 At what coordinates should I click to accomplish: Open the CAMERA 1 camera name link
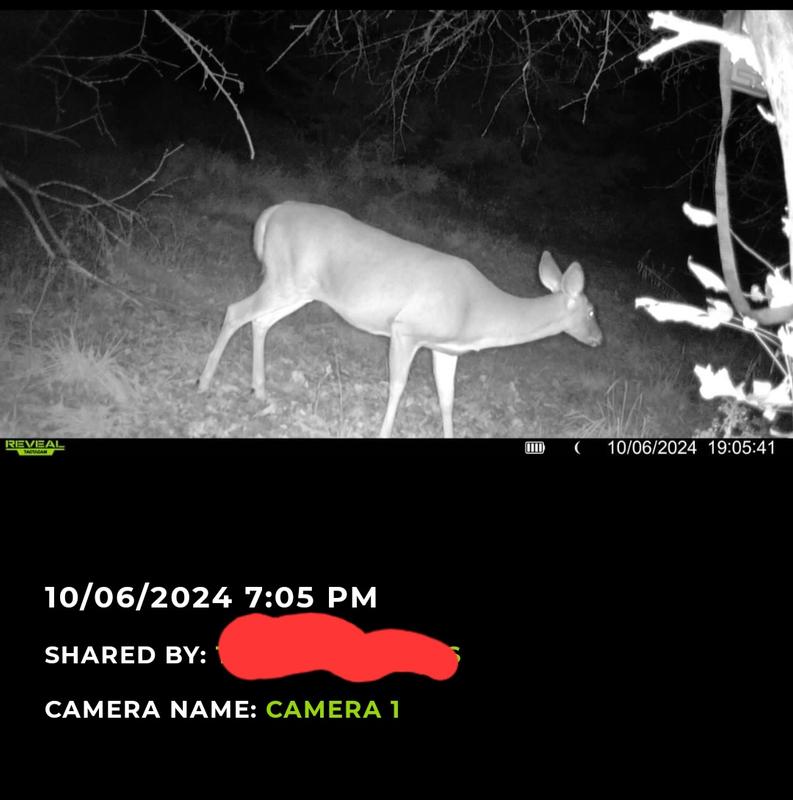333,710
